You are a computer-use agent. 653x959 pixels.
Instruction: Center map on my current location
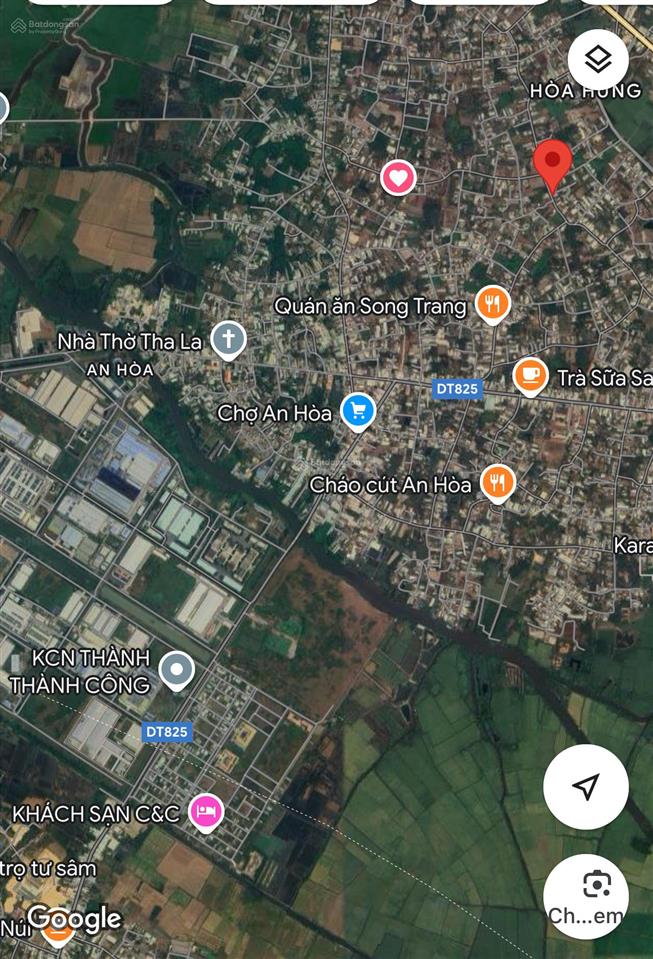pos(586,786)
